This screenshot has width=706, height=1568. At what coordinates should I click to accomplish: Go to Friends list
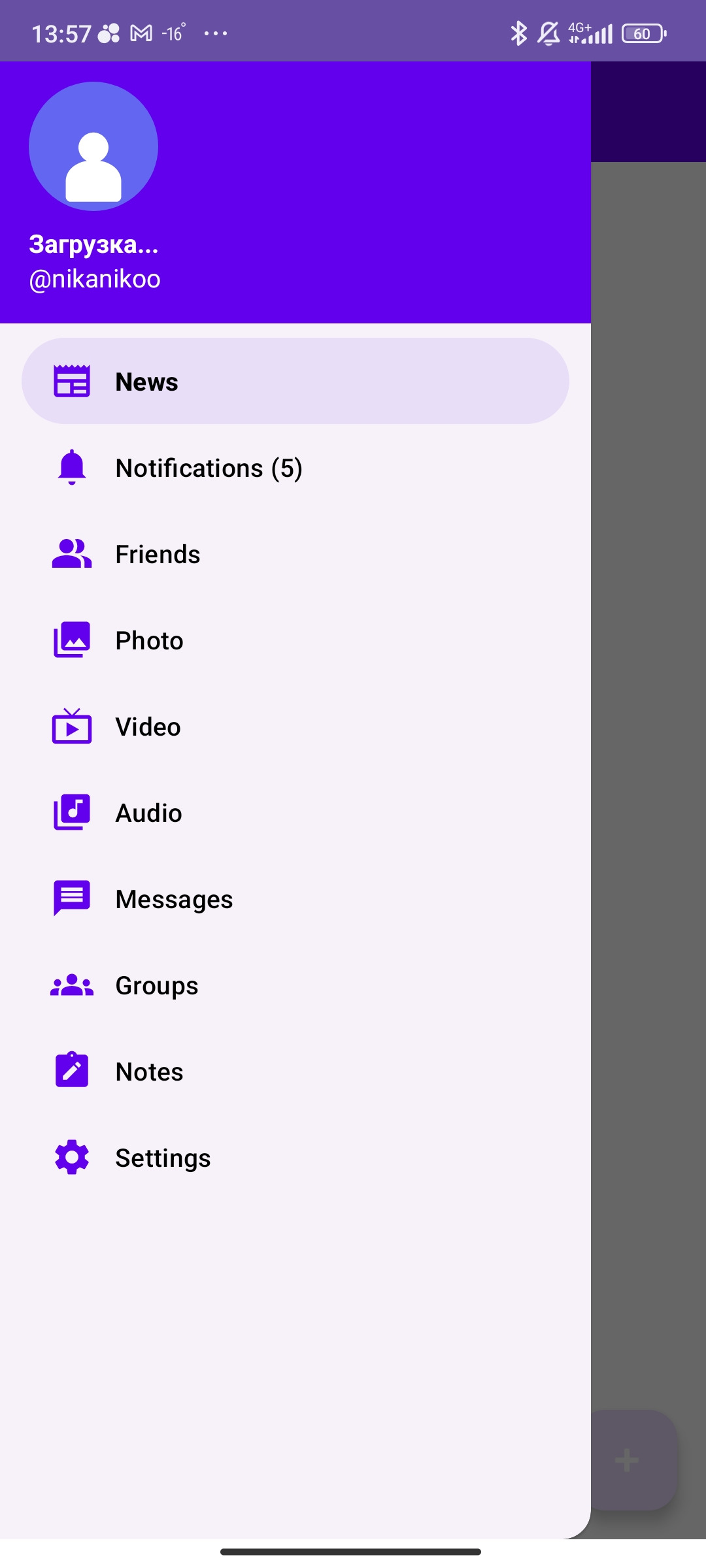(294, 554)
